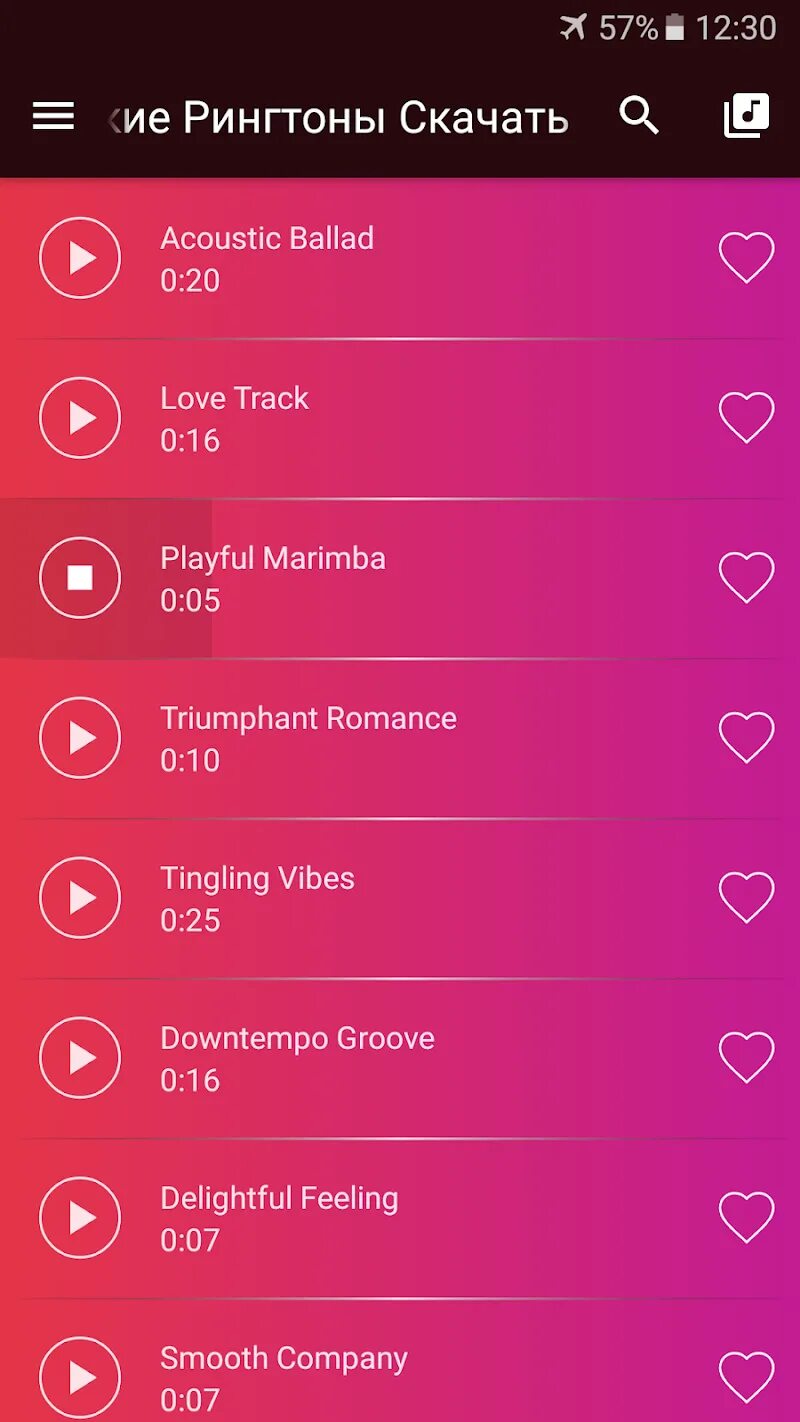Screen dimensions: 800x1422
Task: Play the Downtempo Groove ringtone
Action: click(80, 1058)
